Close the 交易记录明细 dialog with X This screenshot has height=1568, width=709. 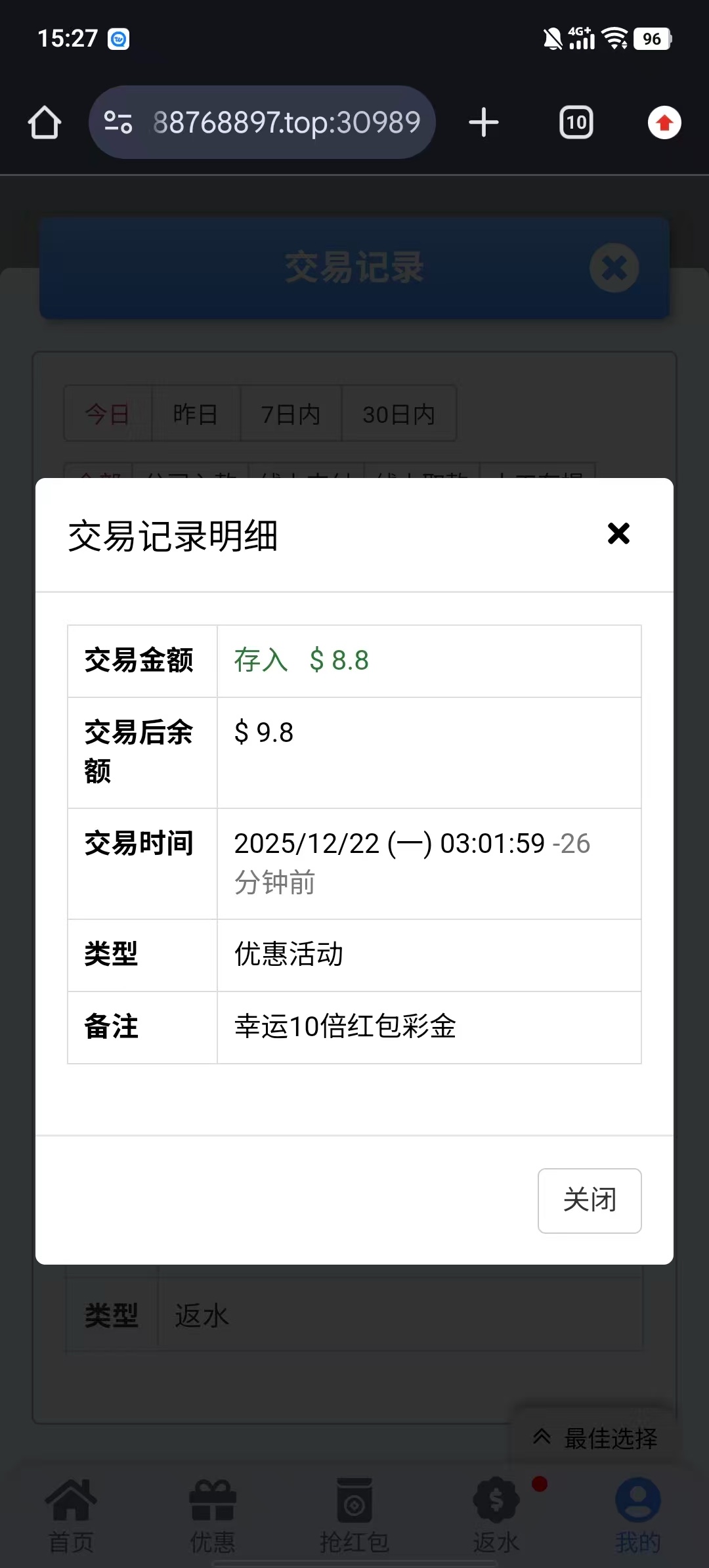click(618, 534)
